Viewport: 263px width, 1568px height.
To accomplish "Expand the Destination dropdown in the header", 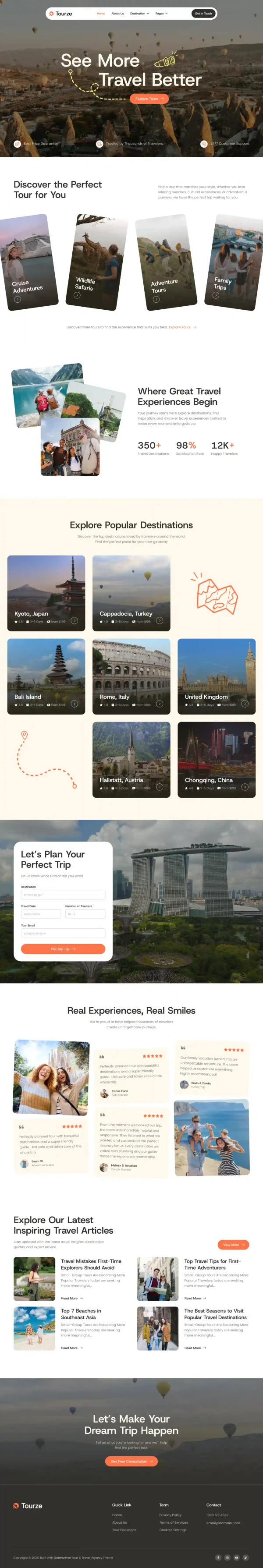I will point(139,14).
